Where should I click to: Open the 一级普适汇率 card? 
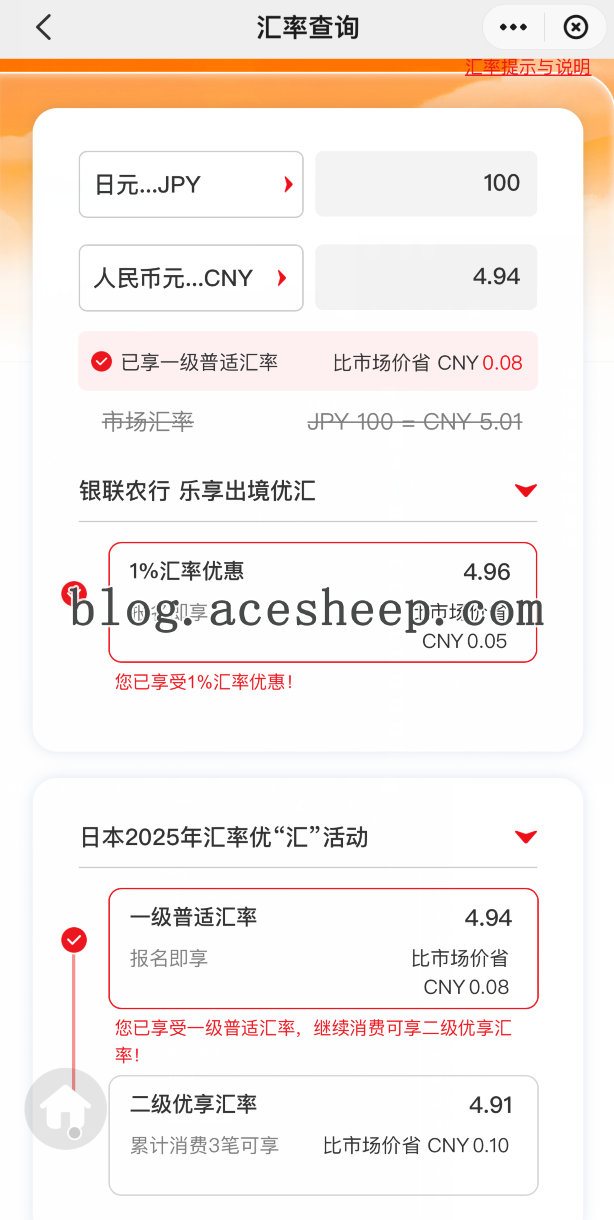[322, 948]
